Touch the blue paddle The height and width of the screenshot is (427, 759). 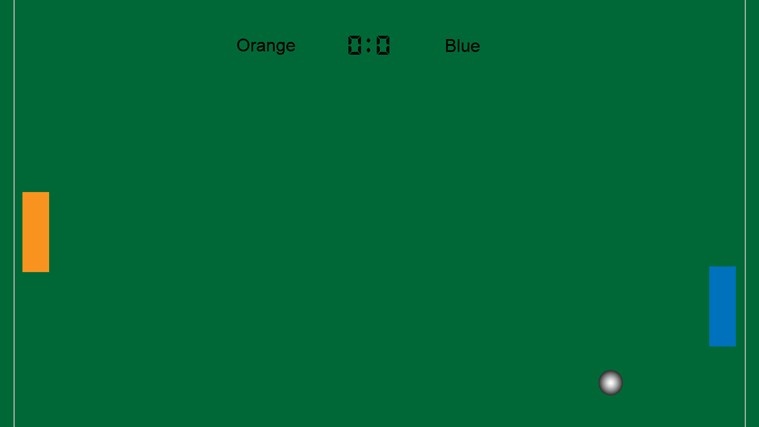coord(722,306)
